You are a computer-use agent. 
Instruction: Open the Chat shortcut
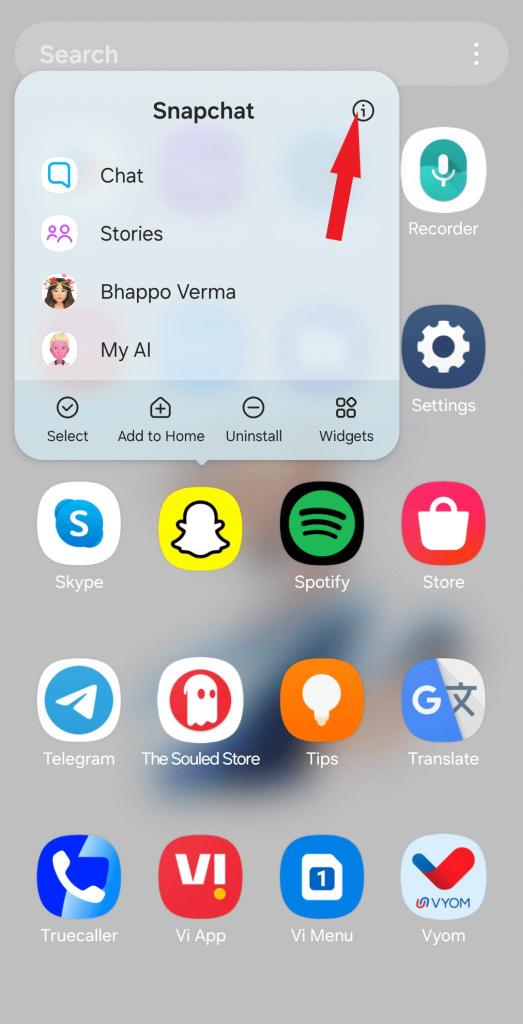(206, 175)
